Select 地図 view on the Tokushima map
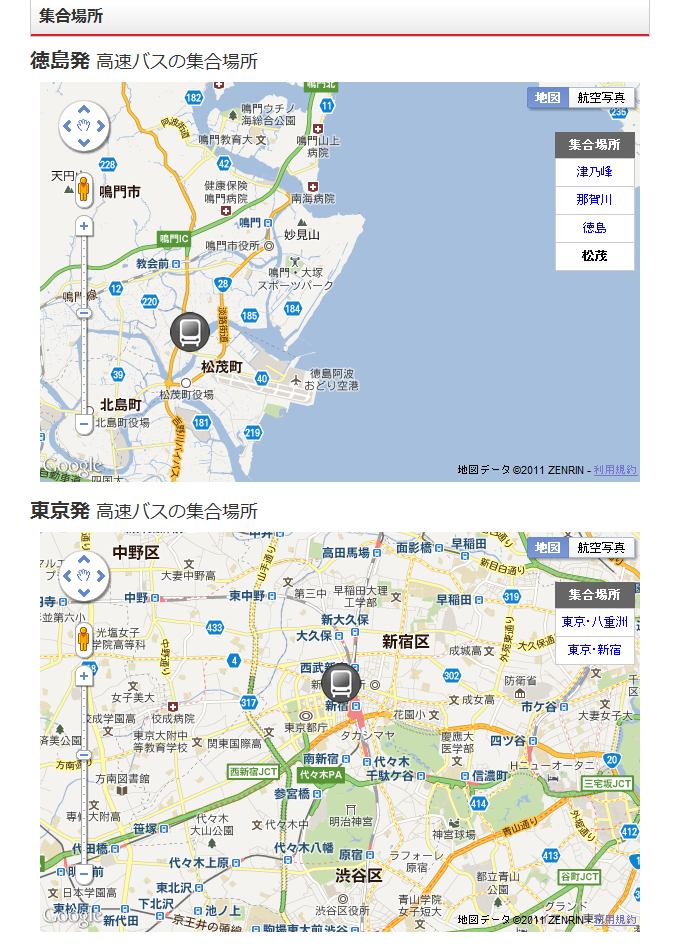This screenshot has width=694, height=947. point(547,98)
